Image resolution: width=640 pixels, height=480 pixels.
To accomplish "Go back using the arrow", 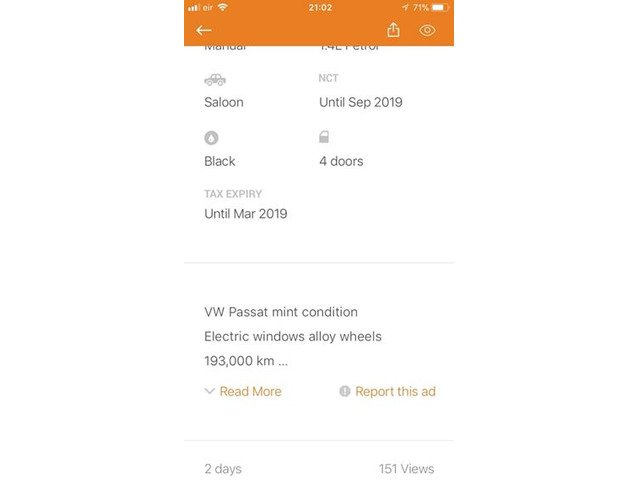I will [x=203, y=30].
